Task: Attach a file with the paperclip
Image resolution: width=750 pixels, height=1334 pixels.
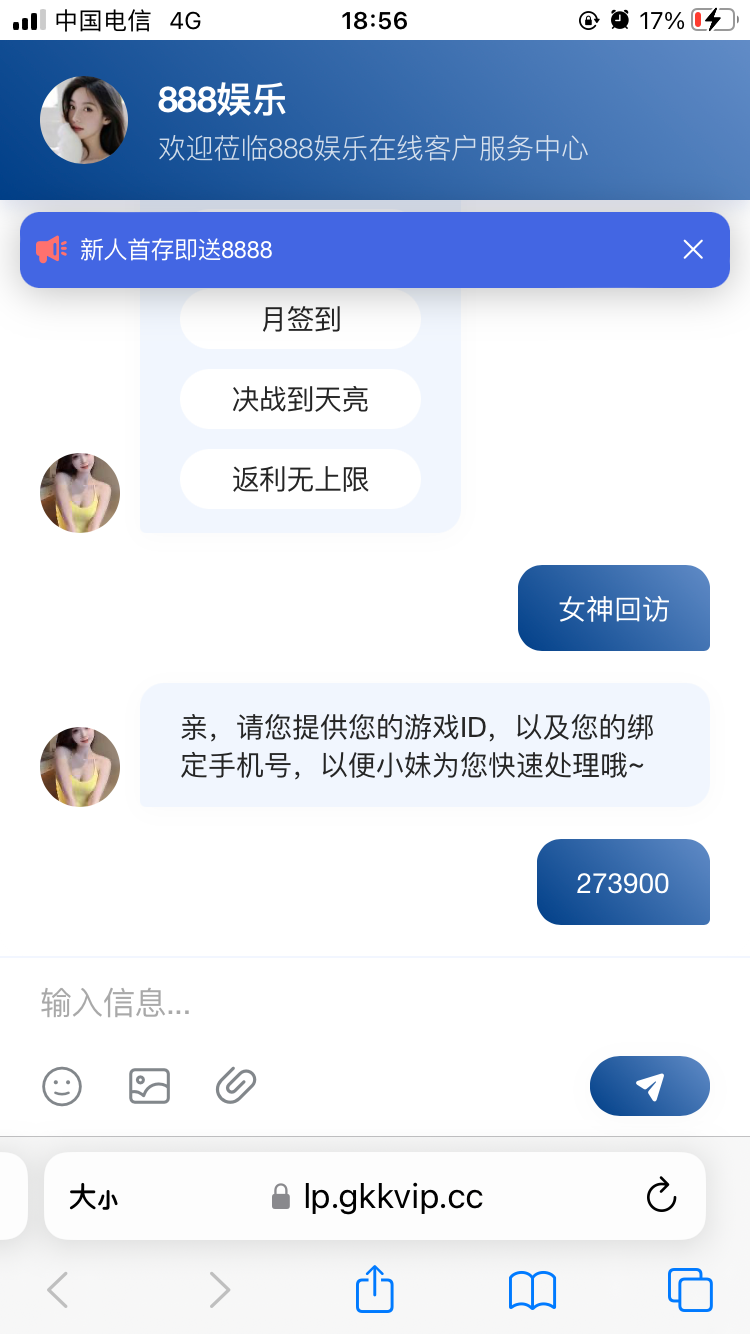Action: [x=236, y=1086]
